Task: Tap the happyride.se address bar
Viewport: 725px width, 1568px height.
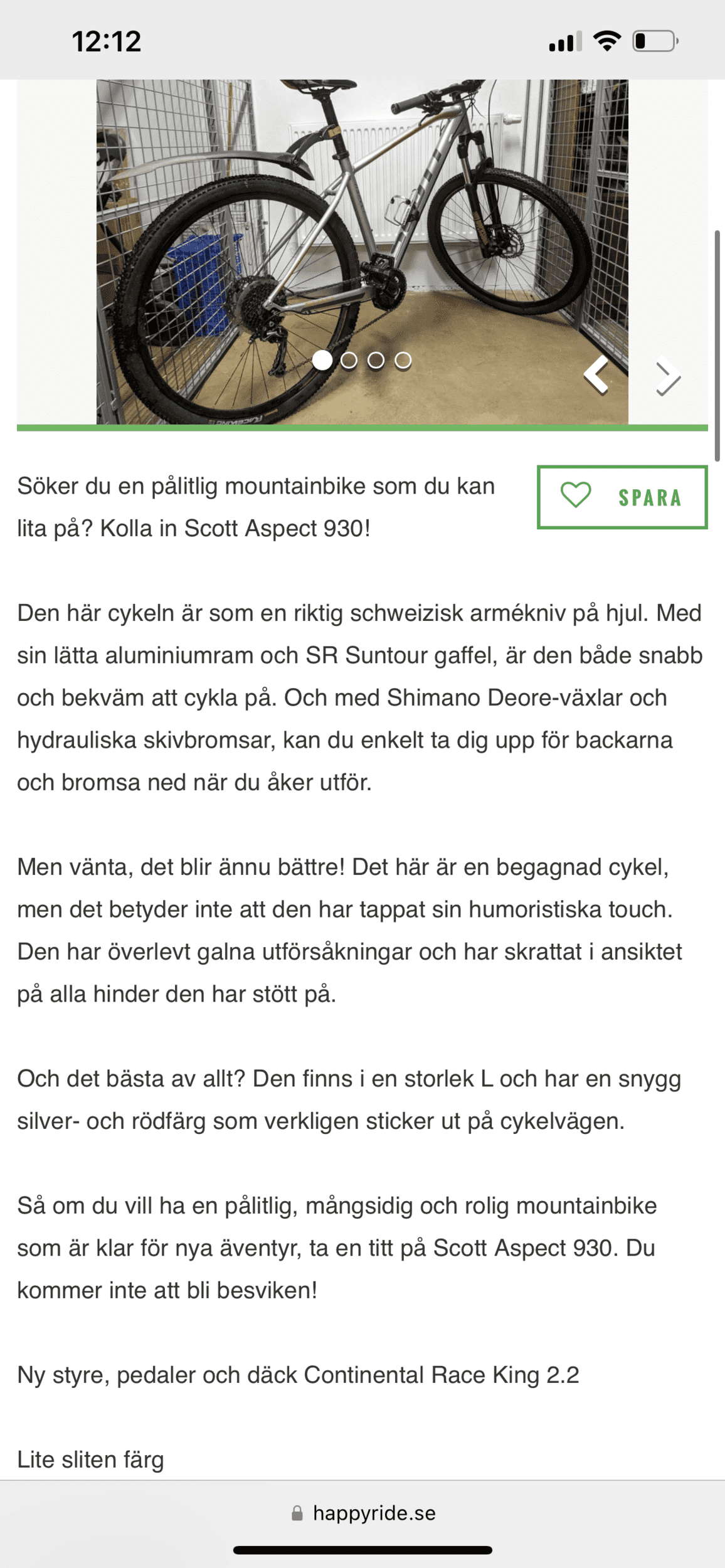Action: [362, 1513]
